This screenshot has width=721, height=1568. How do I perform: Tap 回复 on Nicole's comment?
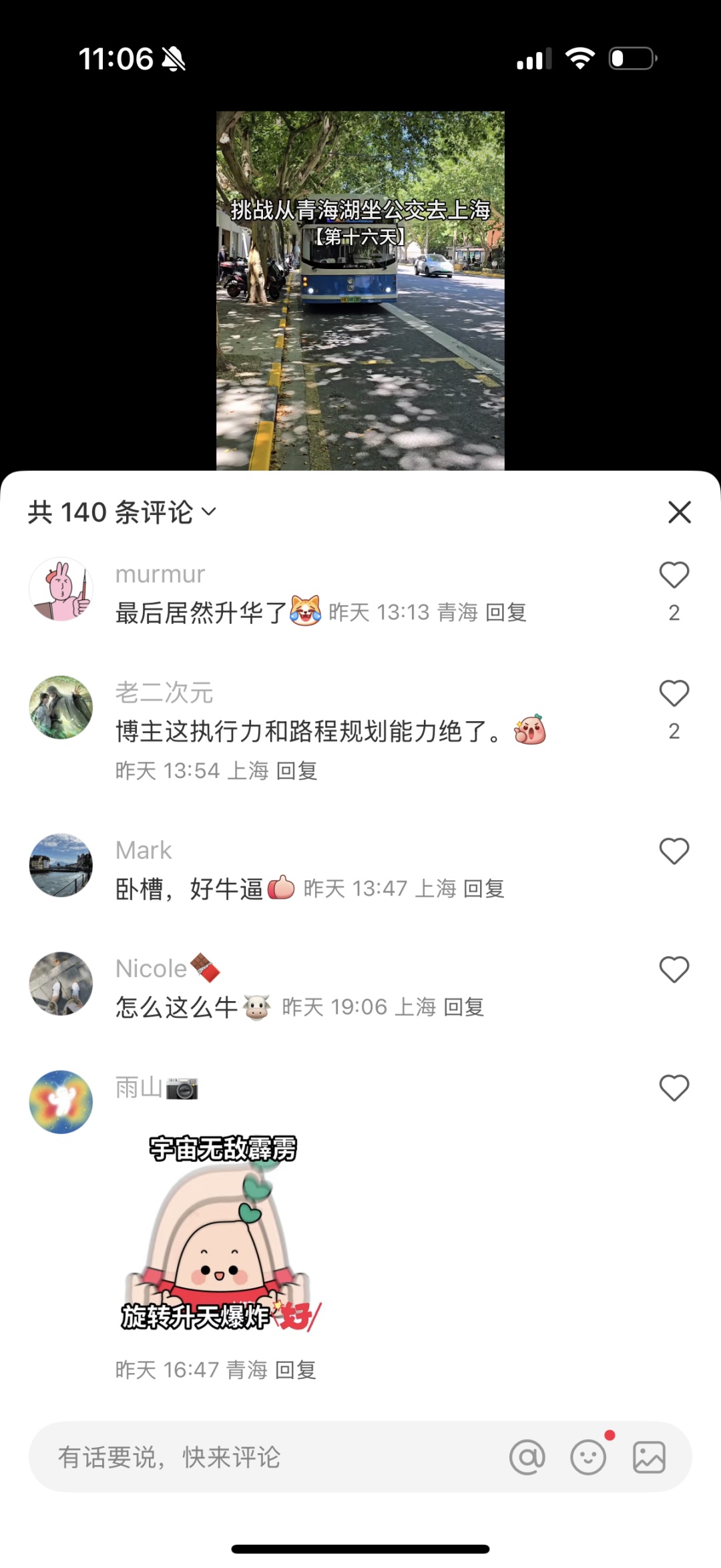tap(463, 1007)
